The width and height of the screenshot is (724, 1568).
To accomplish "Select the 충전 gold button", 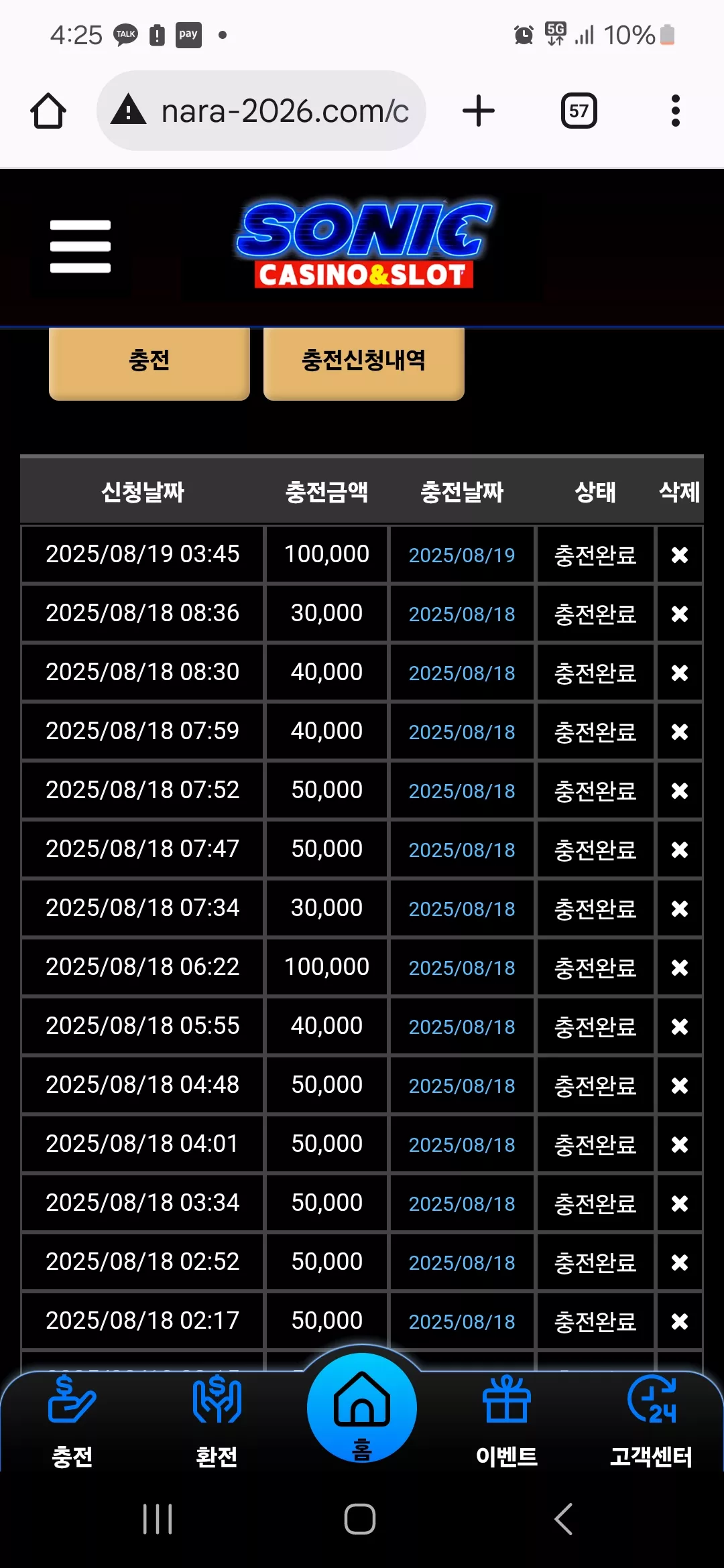I will coord(149,362).
